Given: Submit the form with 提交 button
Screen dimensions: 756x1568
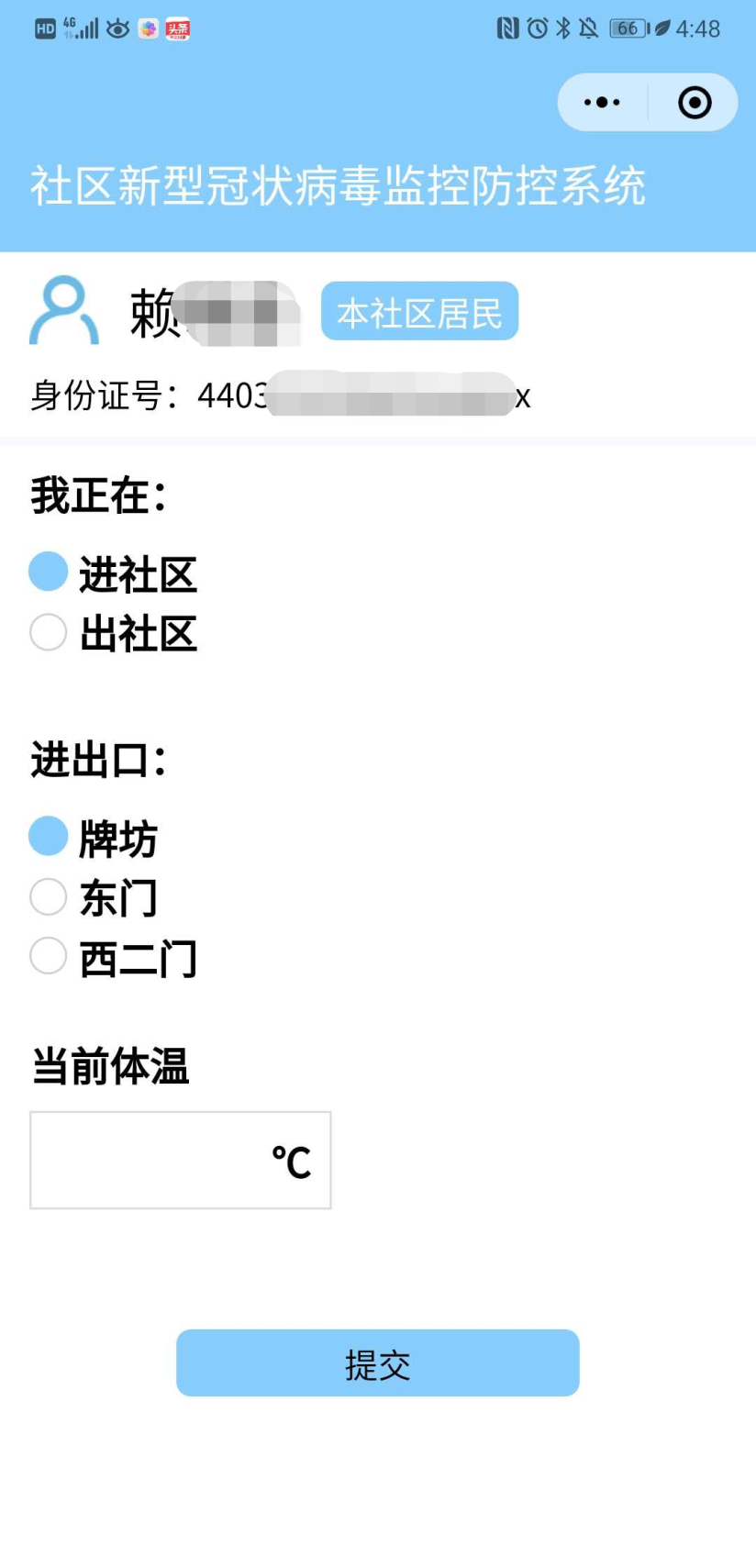Looking at the screenshot, I should 377,1363.
